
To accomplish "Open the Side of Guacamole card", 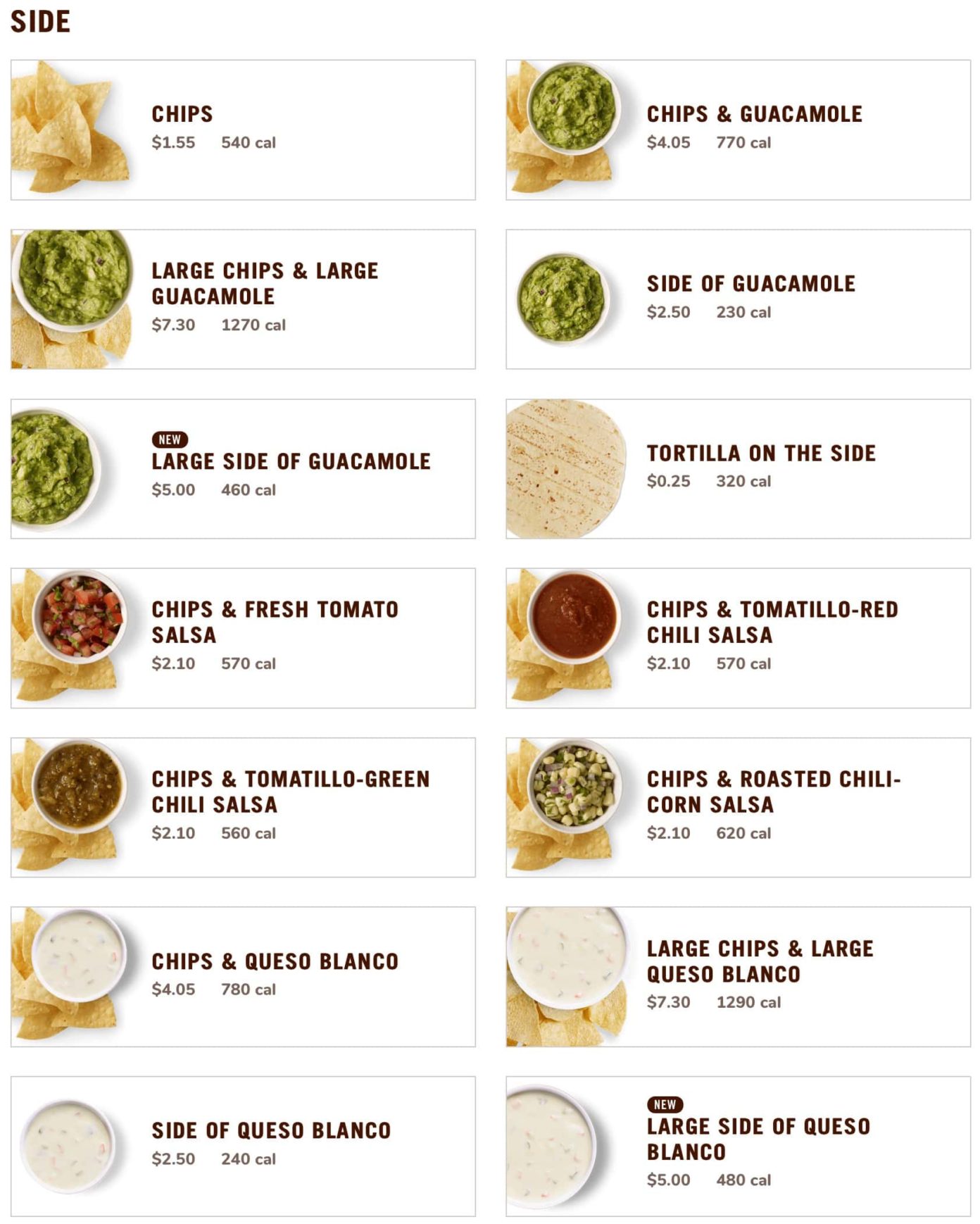I will click(x=738, y=299).
